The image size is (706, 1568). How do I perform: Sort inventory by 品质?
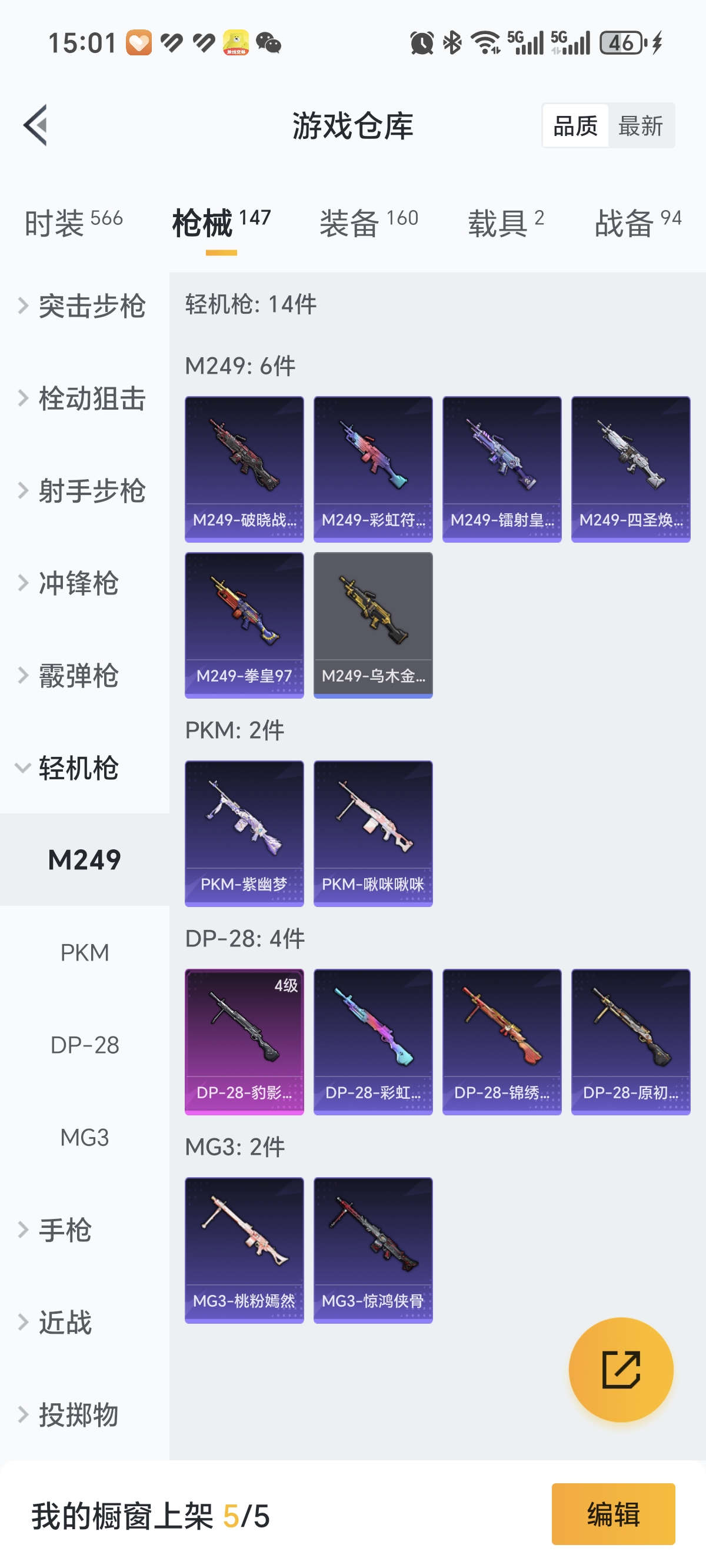coord(575,126)
